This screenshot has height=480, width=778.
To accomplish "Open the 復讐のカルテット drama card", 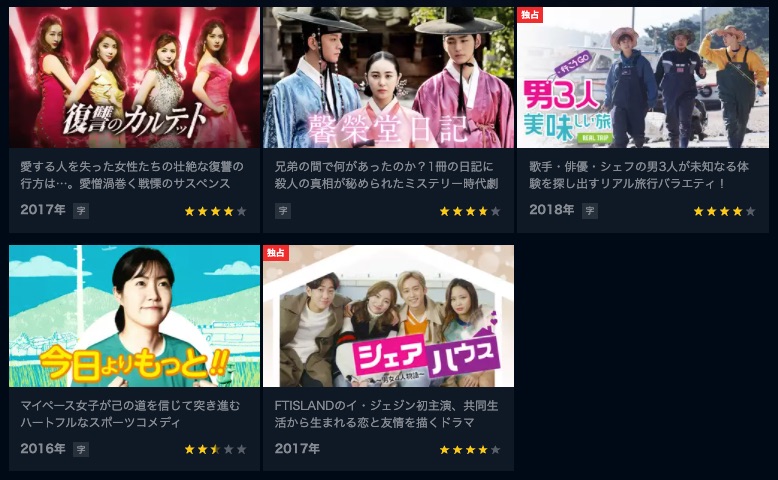I will point(134,78).
